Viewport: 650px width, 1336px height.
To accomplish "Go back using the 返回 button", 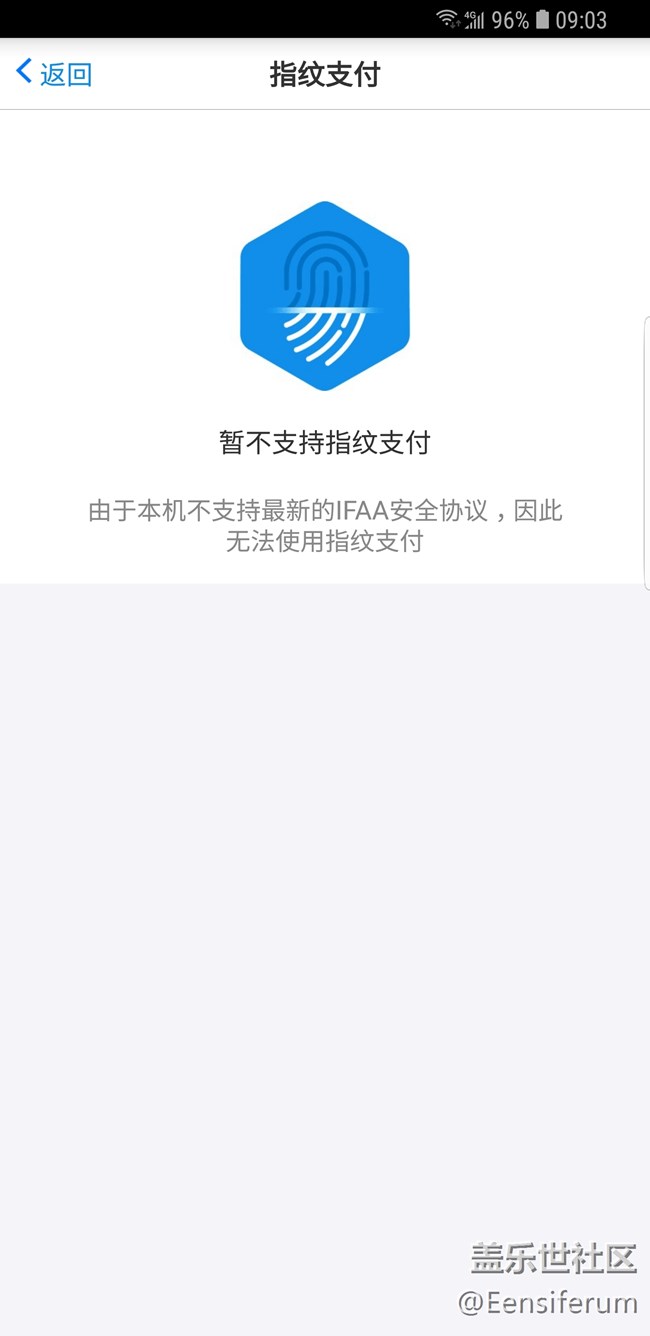I will (54, 73).
